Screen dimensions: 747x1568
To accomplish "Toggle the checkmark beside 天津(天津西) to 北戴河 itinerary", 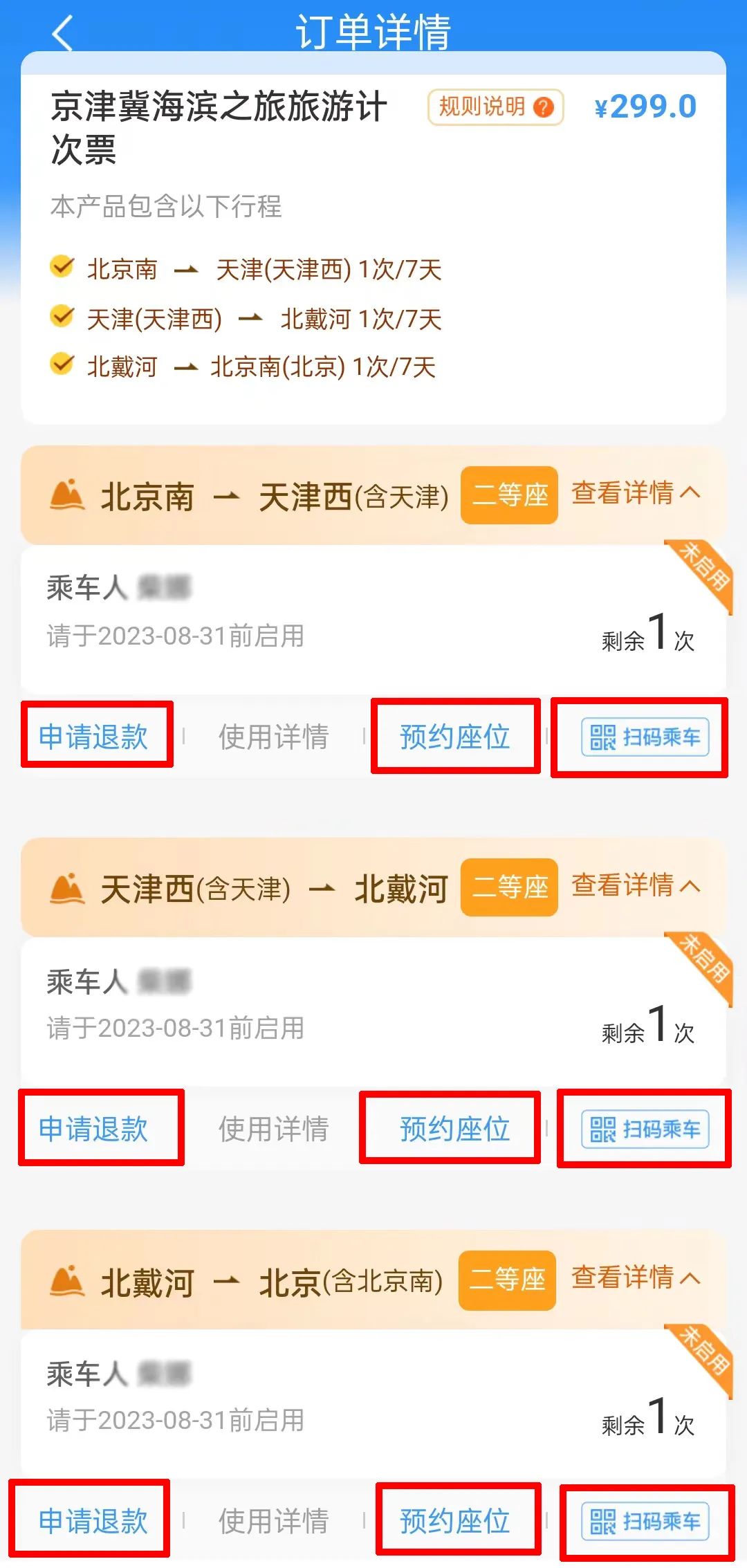I will [62, 317].
